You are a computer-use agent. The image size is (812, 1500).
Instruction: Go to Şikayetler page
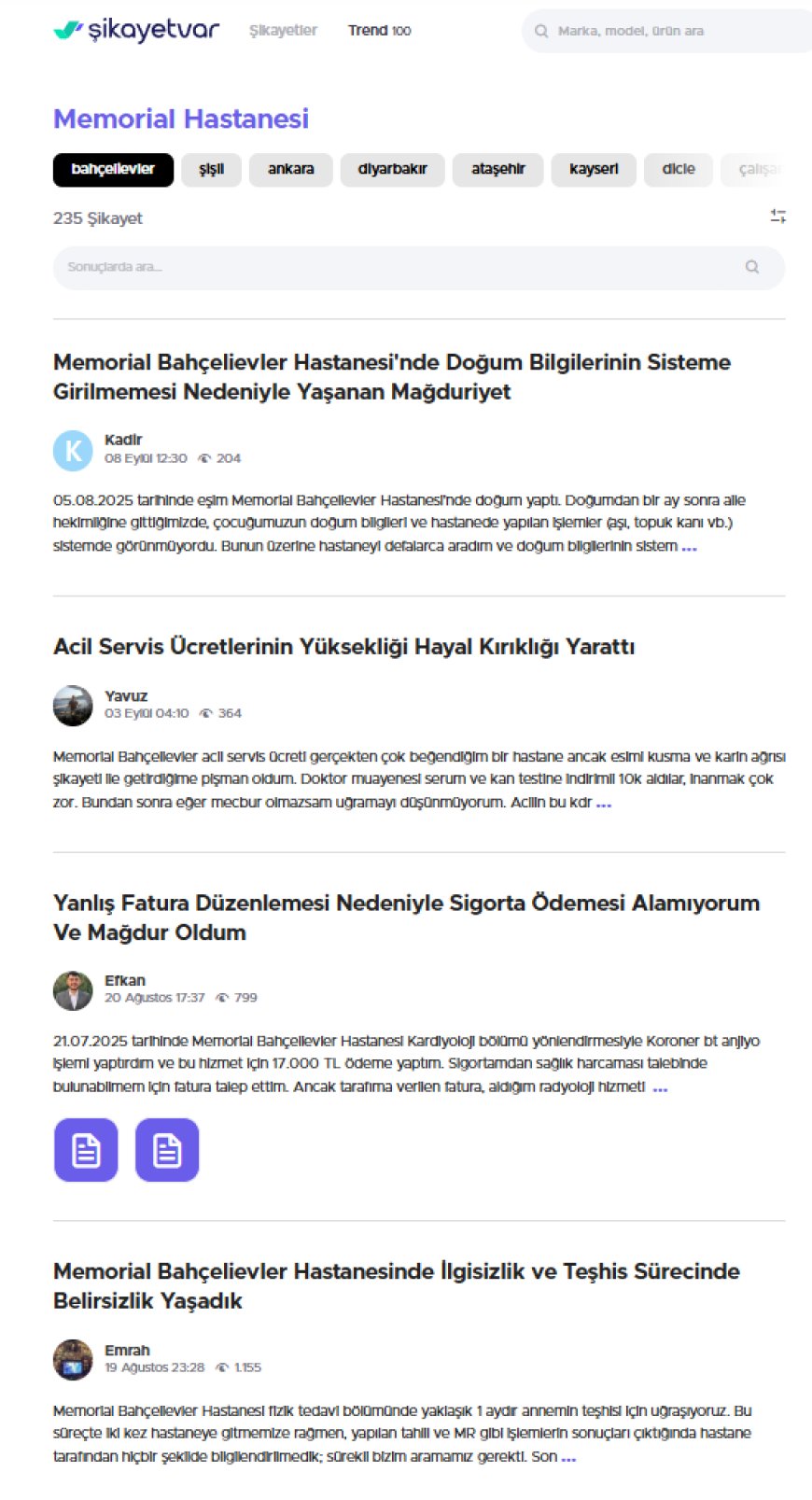283,31
